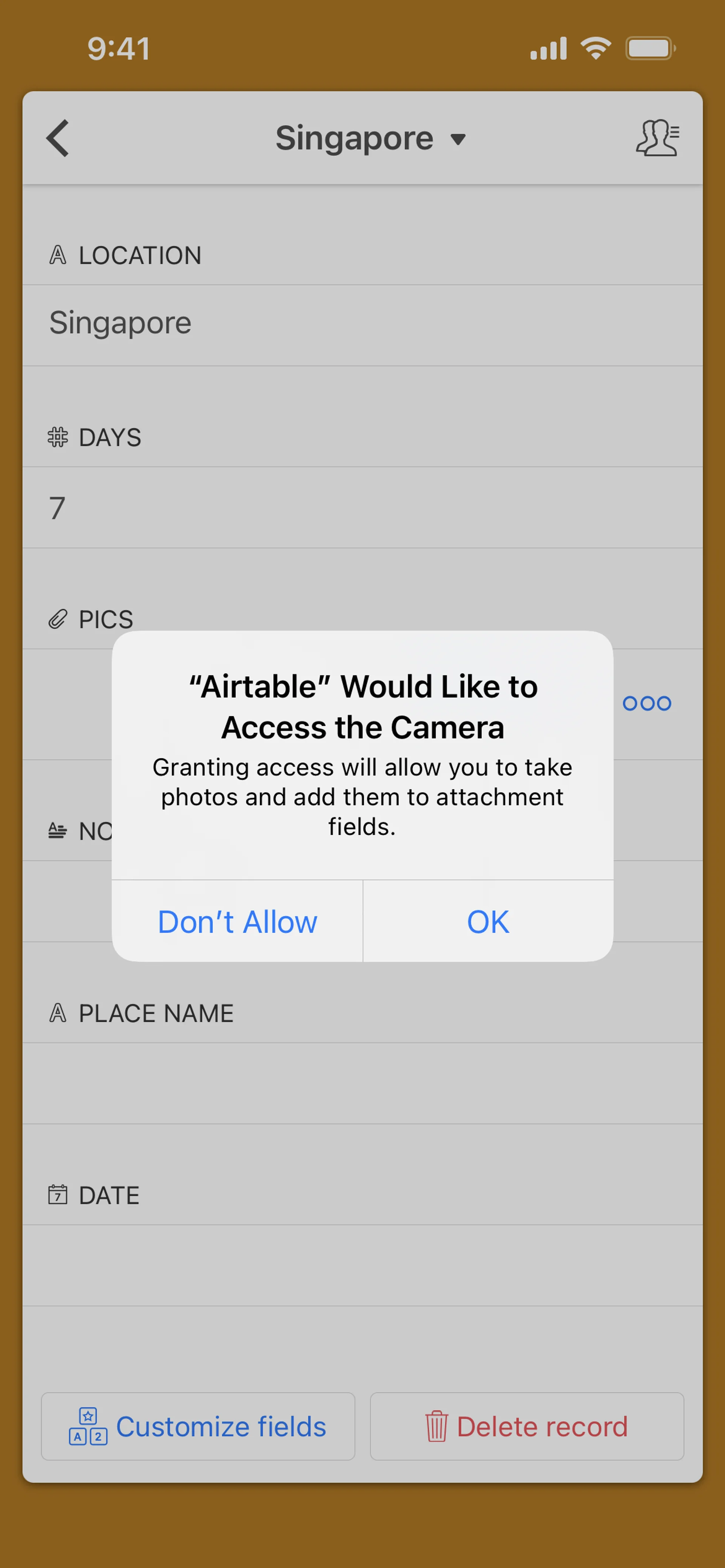Viewport: 725px width, 1568px height.
Task: Go back using the back arrow
Action: (59, 138)
